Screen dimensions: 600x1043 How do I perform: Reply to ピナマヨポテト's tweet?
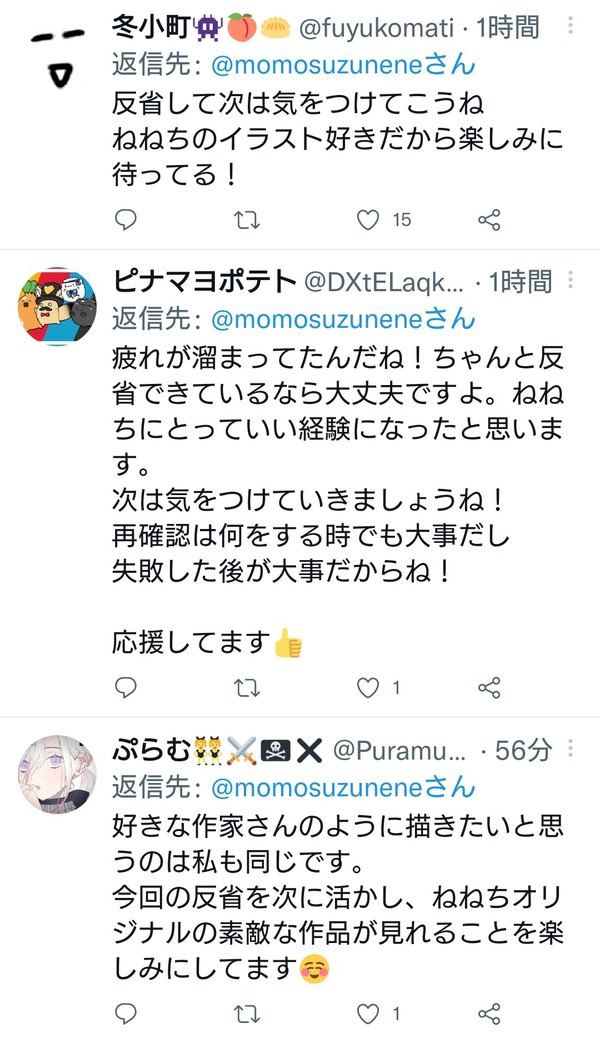[126, 687]
